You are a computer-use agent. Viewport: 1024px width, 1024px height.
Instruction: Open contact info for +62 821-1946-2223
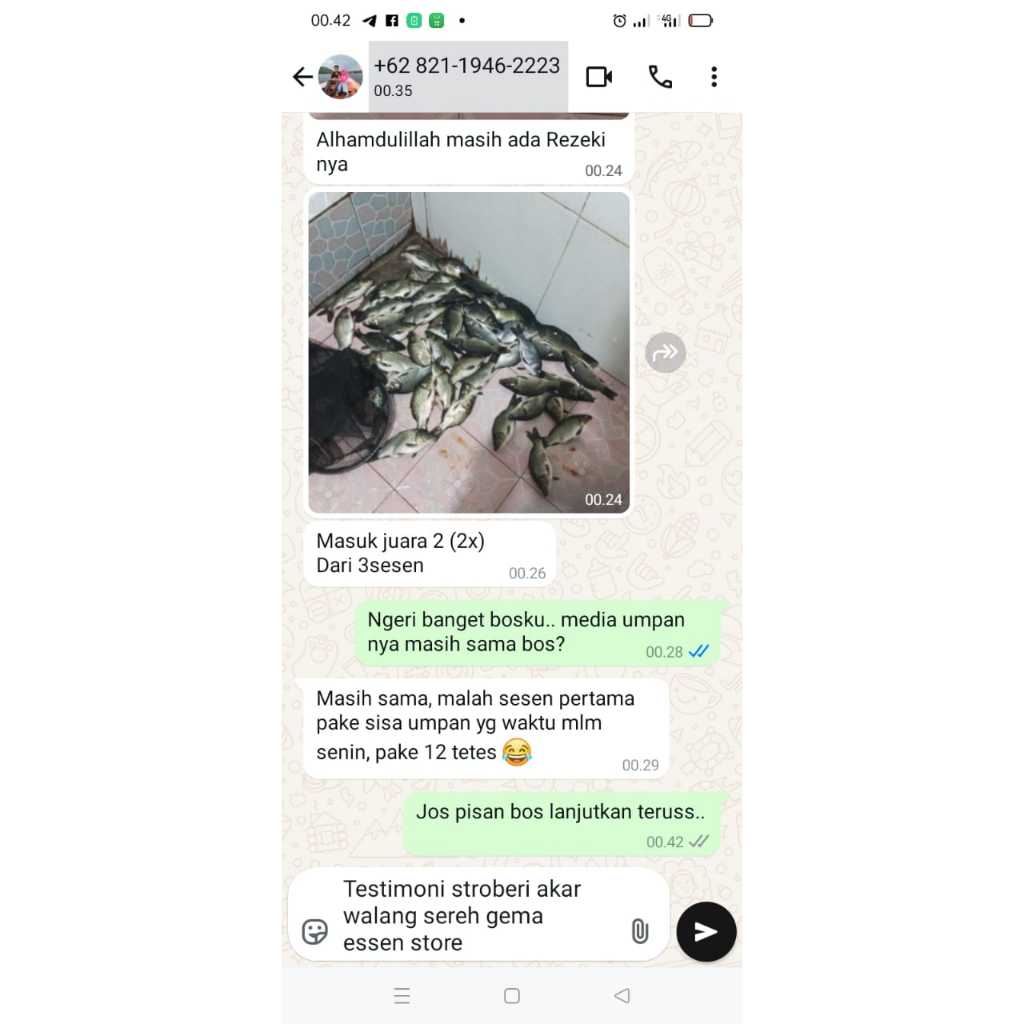[467, 76]
